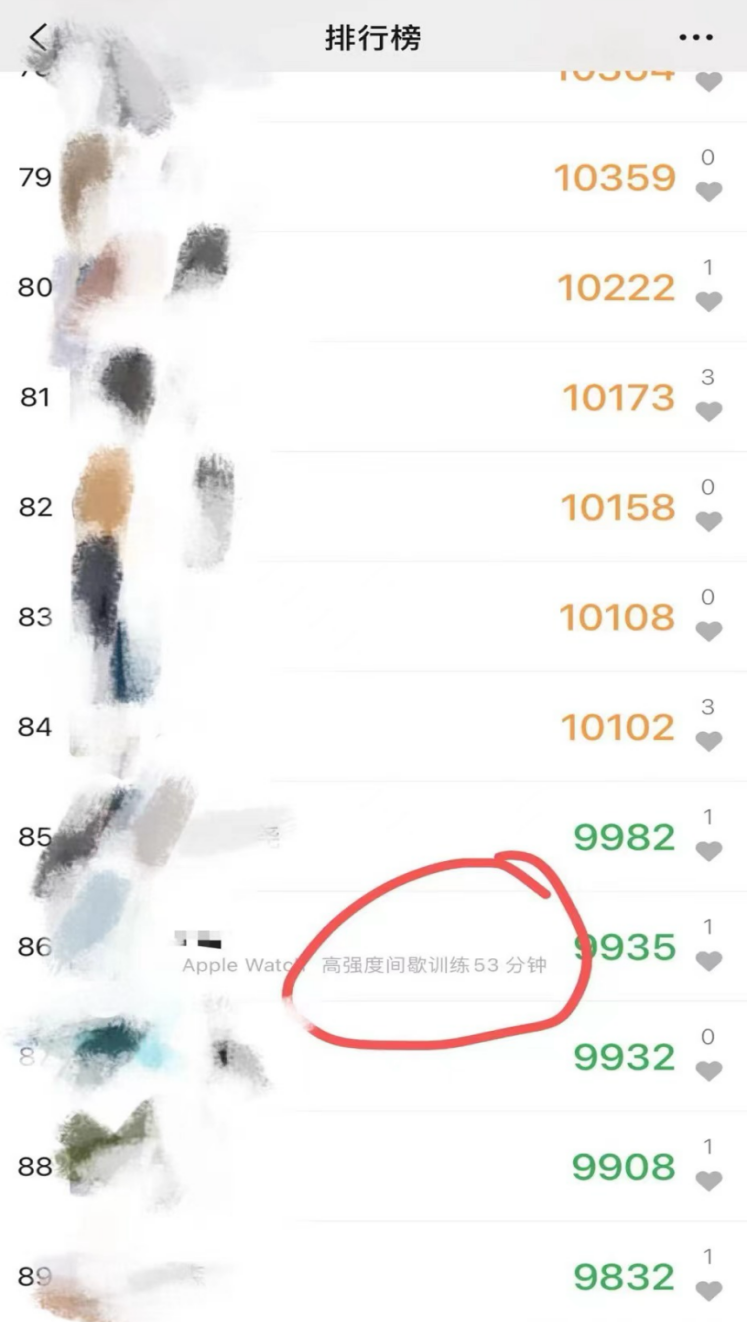747x1322 pixels.
Task: Like the rank 80 entry with 10222 steps
Action: (708, 301)
